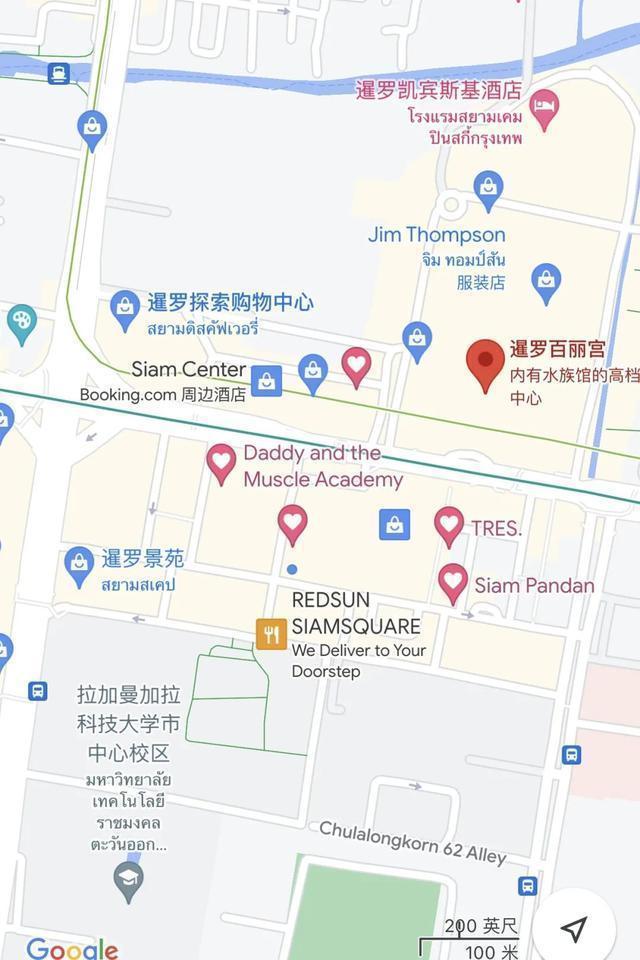
Task: Select the Siam Center marker
Action: tap(266, 380)
